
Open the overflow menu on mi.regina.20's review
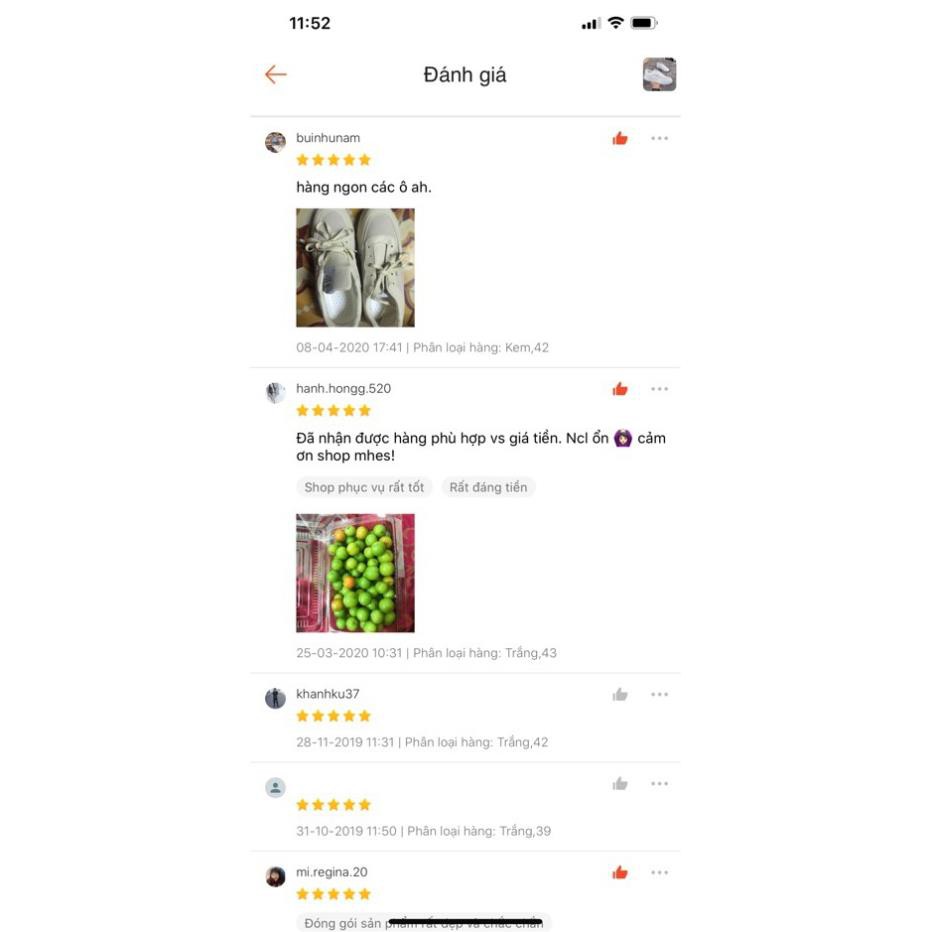(659, 873)
